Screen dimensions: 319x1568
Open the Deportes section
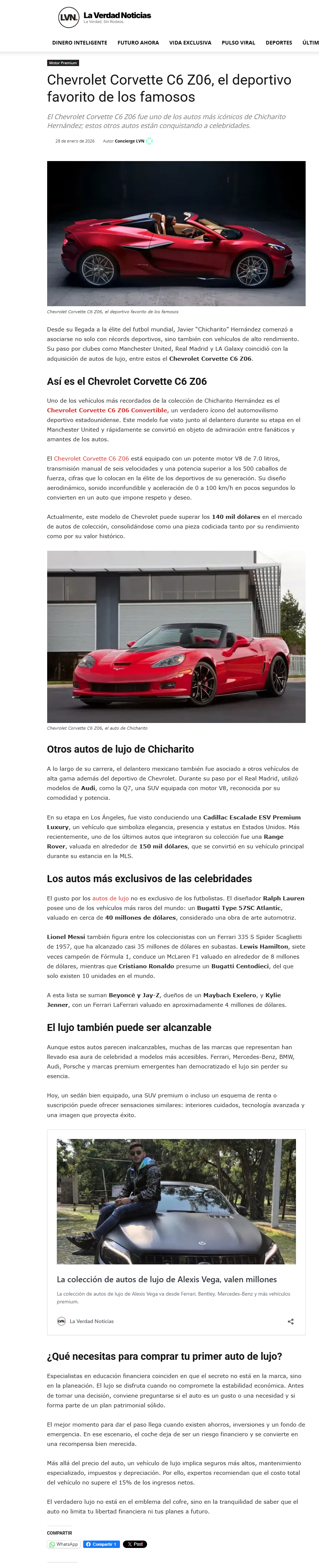(x=279, y=43)
